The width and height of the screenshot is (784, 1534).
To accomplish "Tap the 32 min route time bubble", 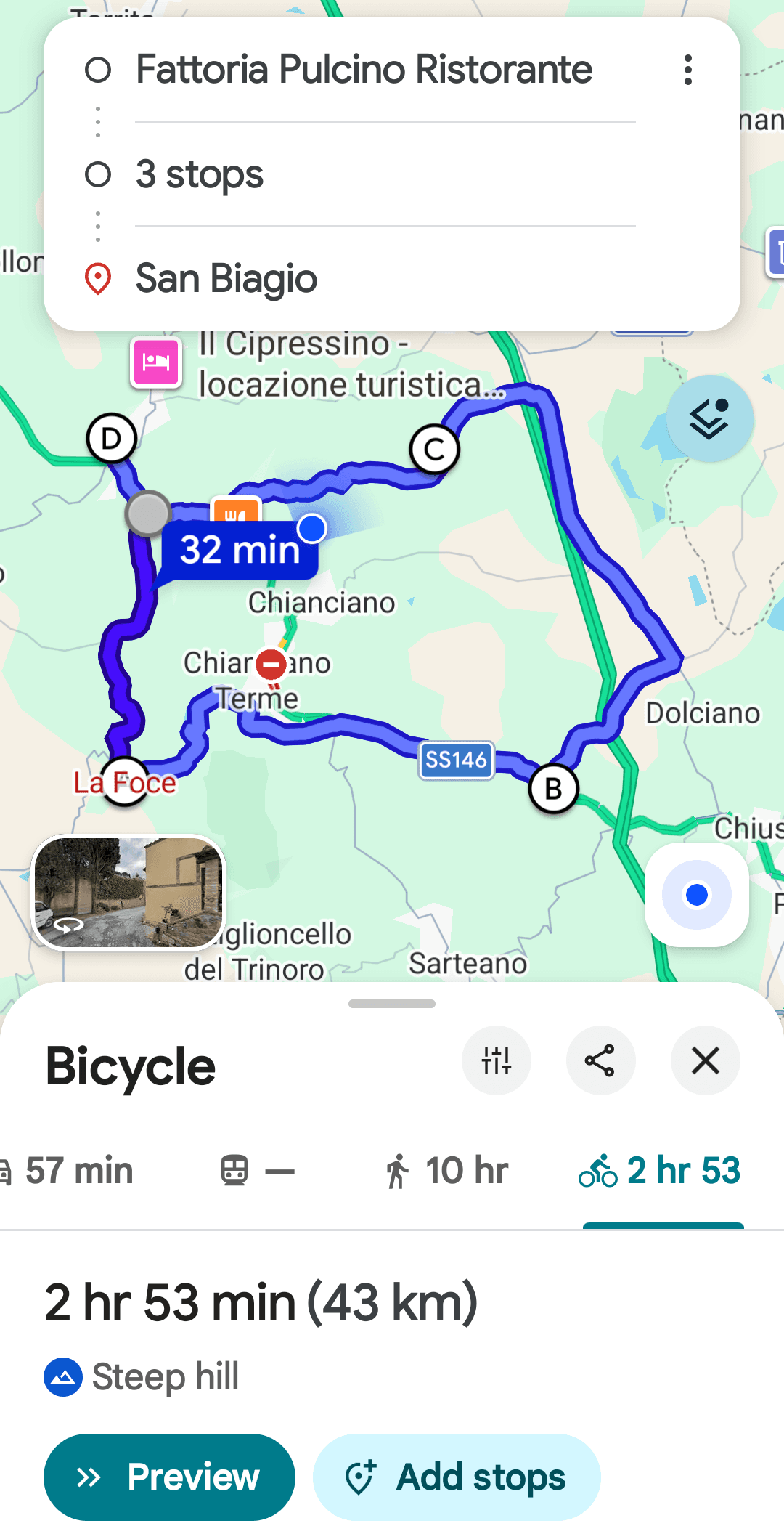I will pyautogui.click(x=240, y=550).
